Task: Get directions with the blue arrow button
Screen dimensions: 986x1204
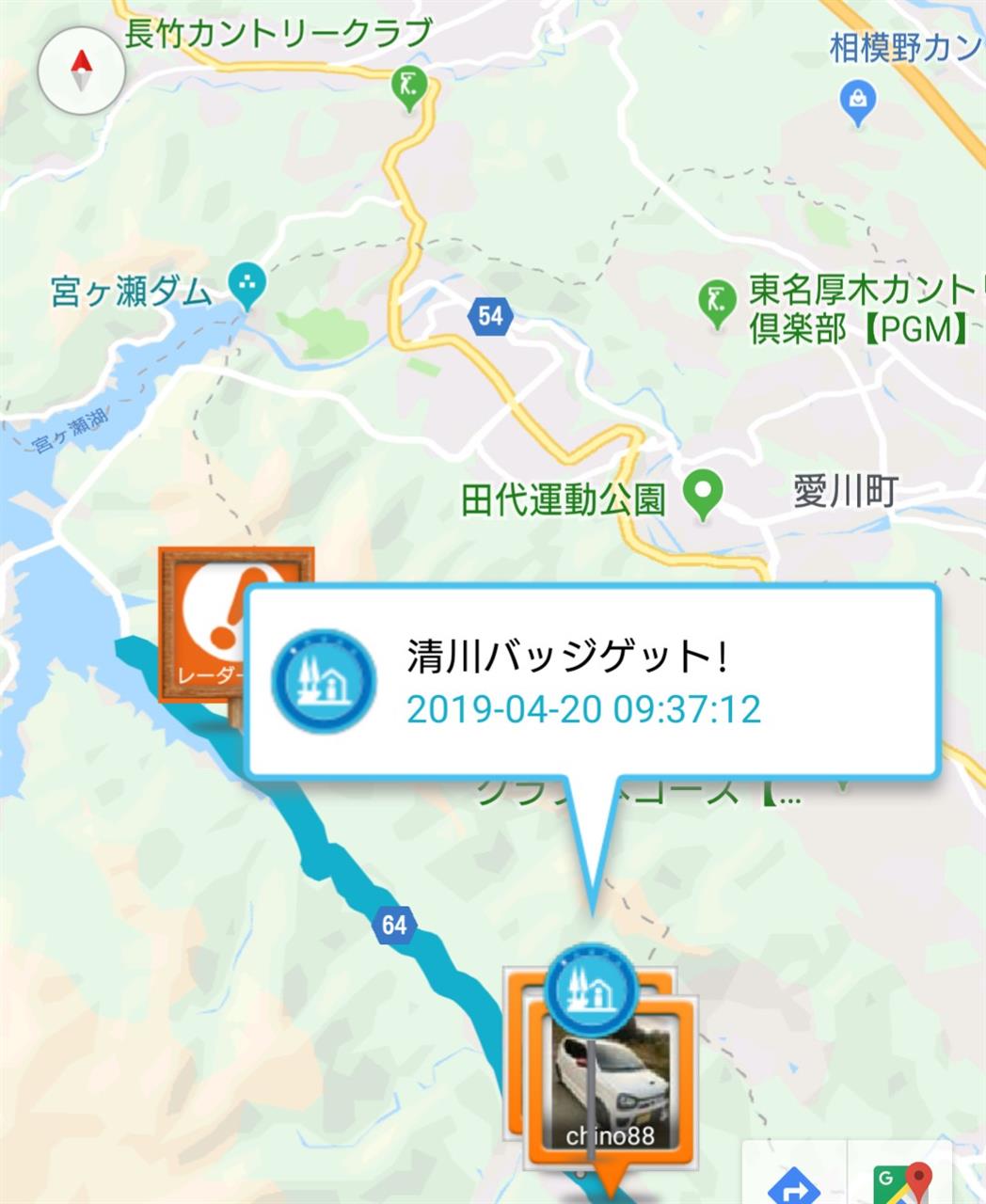Action: (794, 1180)
